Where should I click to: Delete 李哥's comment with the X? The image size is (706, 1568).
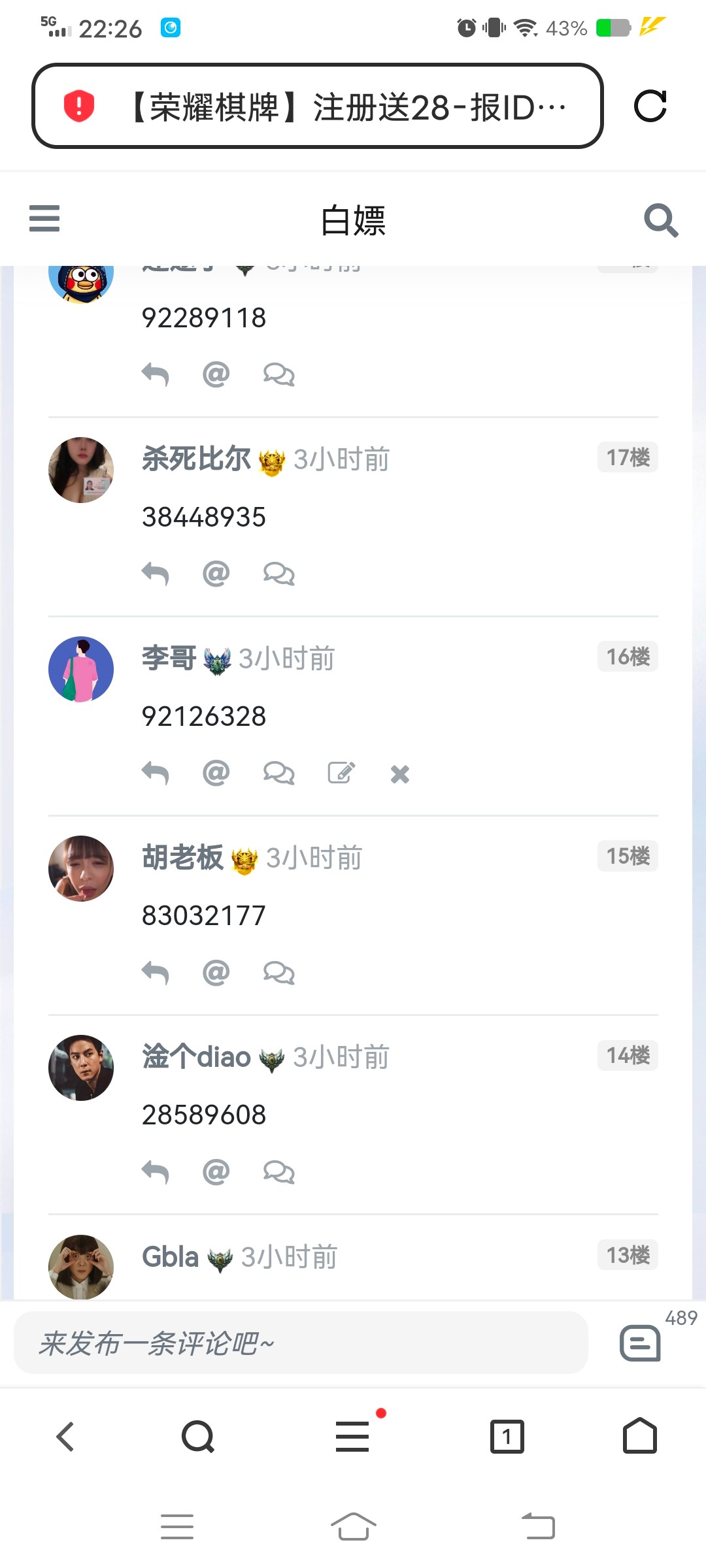[x=400, y=774]
